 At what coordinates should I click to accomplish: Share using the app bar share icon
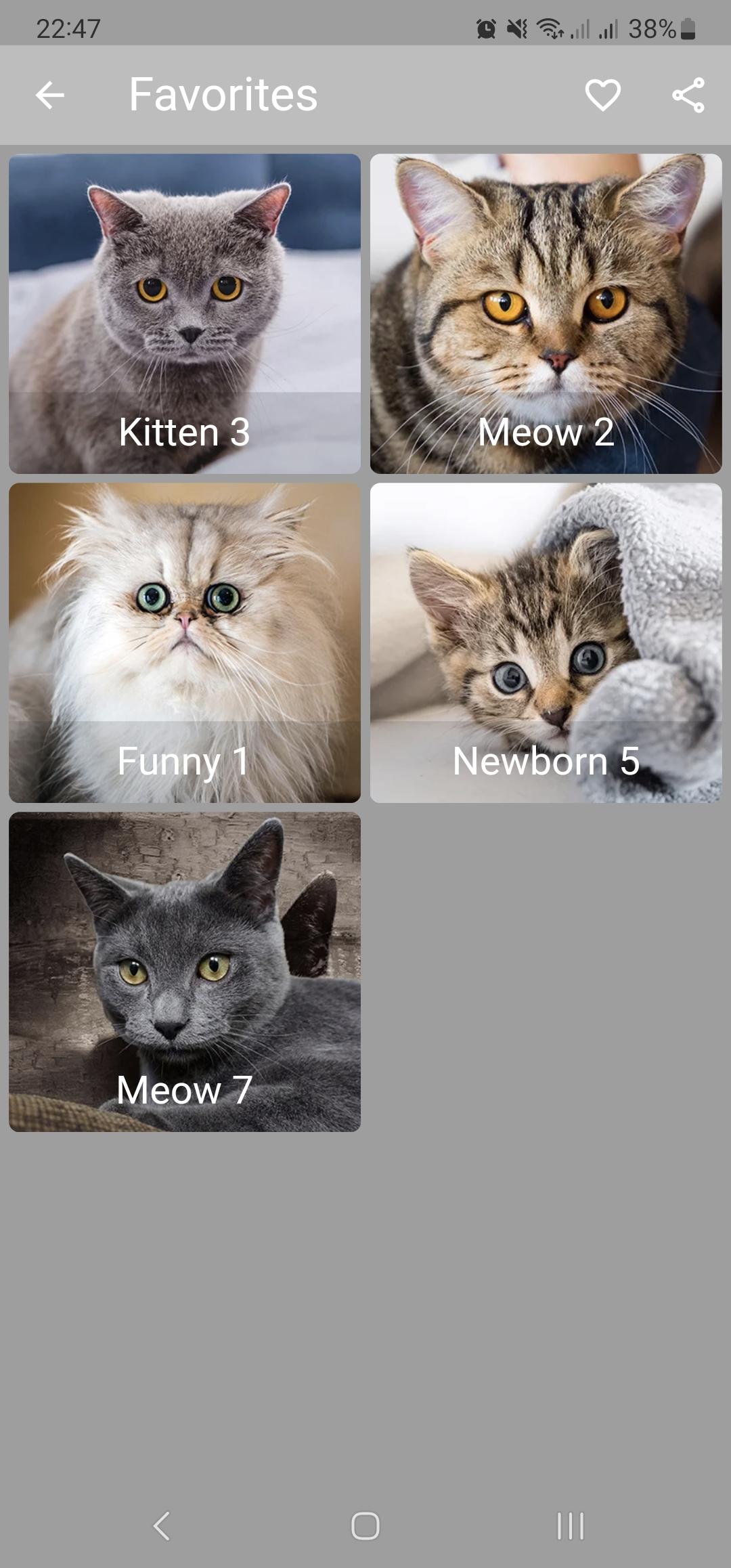pos(688,95)
